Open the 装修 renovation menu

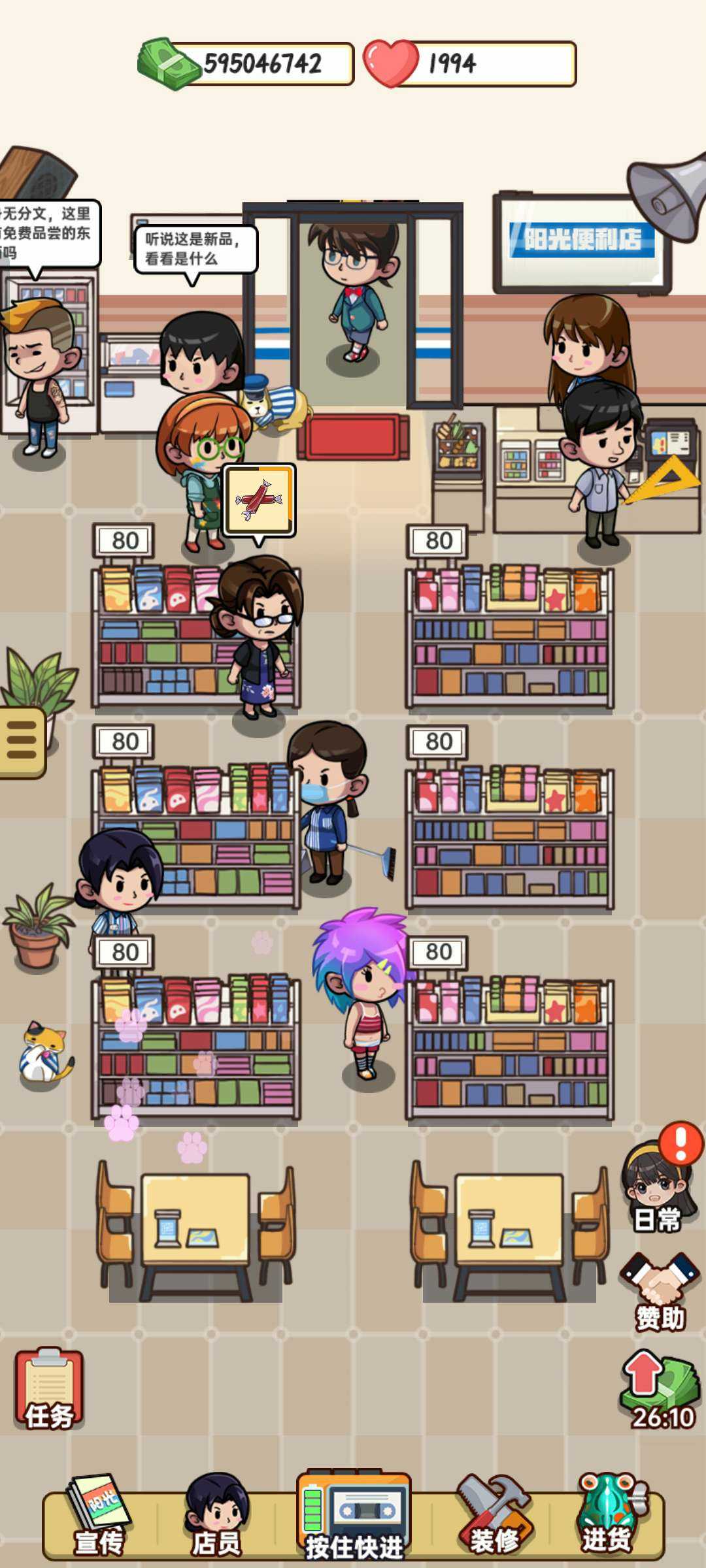pos(494,1517)
